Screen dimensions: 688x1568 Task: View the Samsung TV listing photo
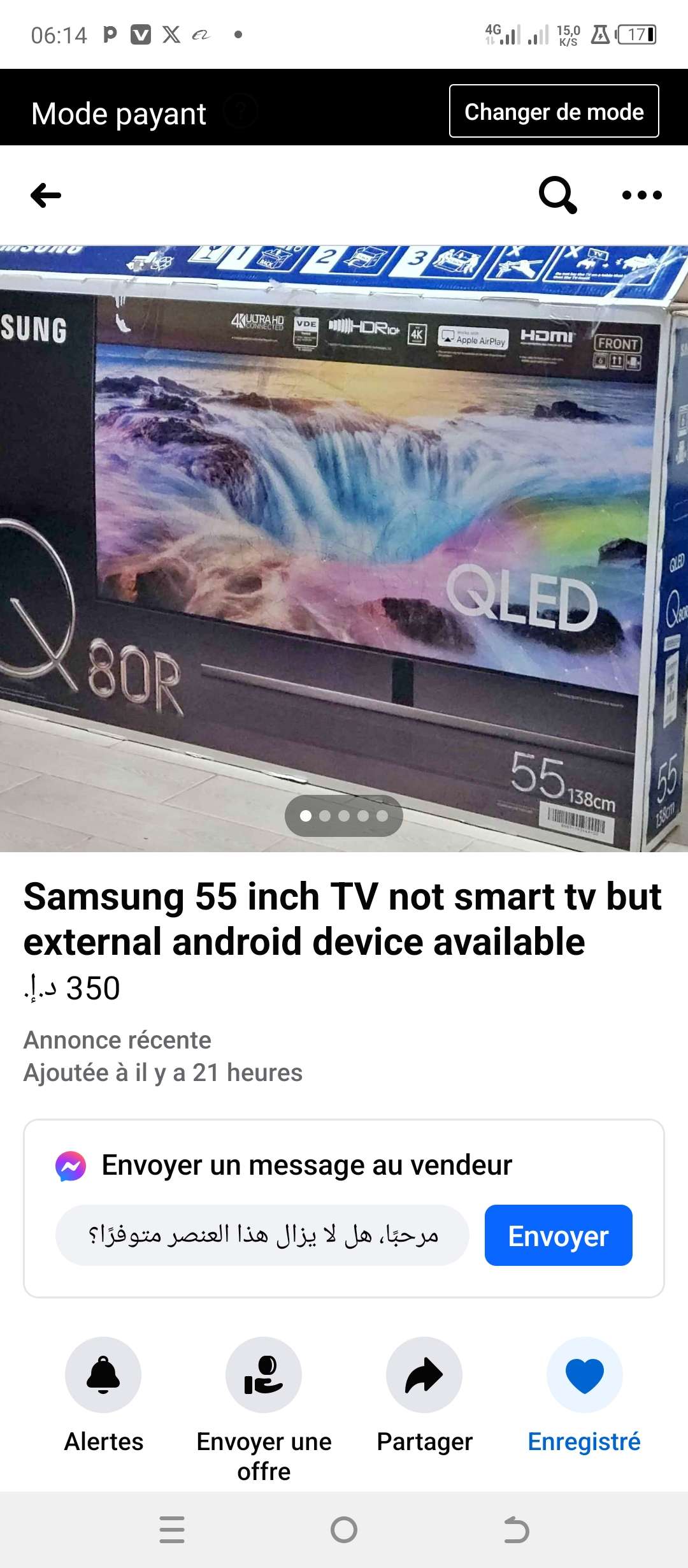point(344,548)
